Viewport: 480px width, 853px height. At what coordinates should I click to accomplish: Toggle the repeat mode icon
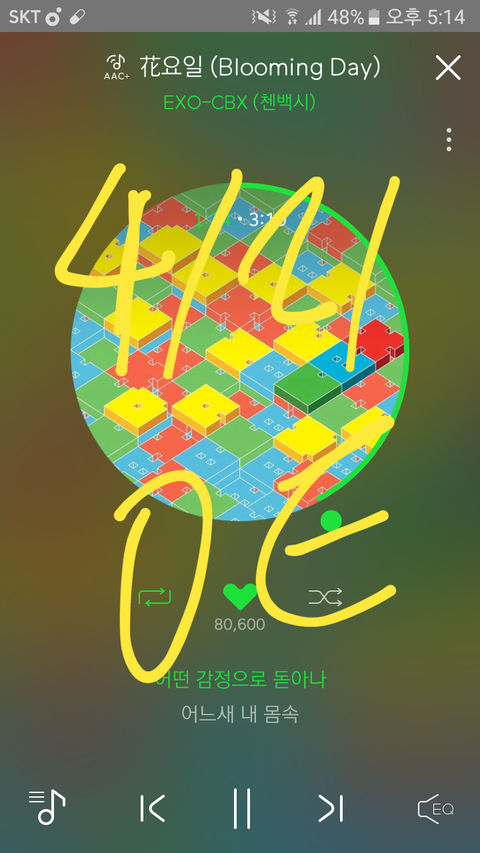pos(155,597)
